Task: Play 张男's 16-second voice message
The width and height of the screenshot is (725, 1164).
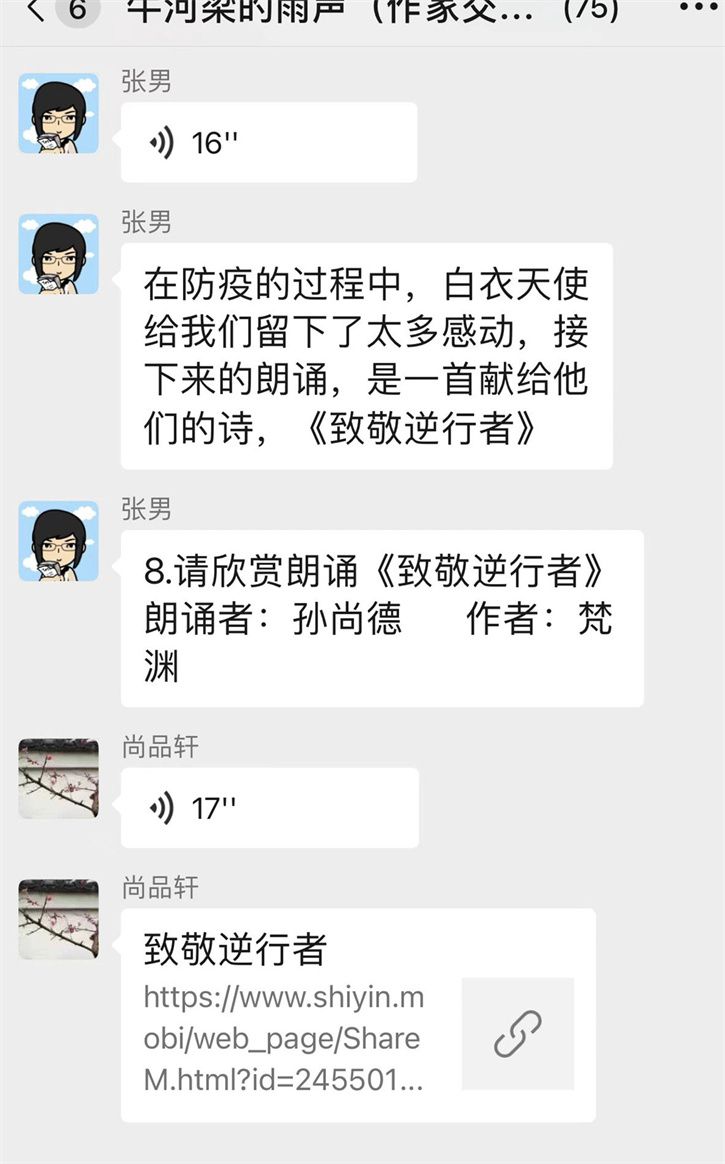Action: point(268,143)
